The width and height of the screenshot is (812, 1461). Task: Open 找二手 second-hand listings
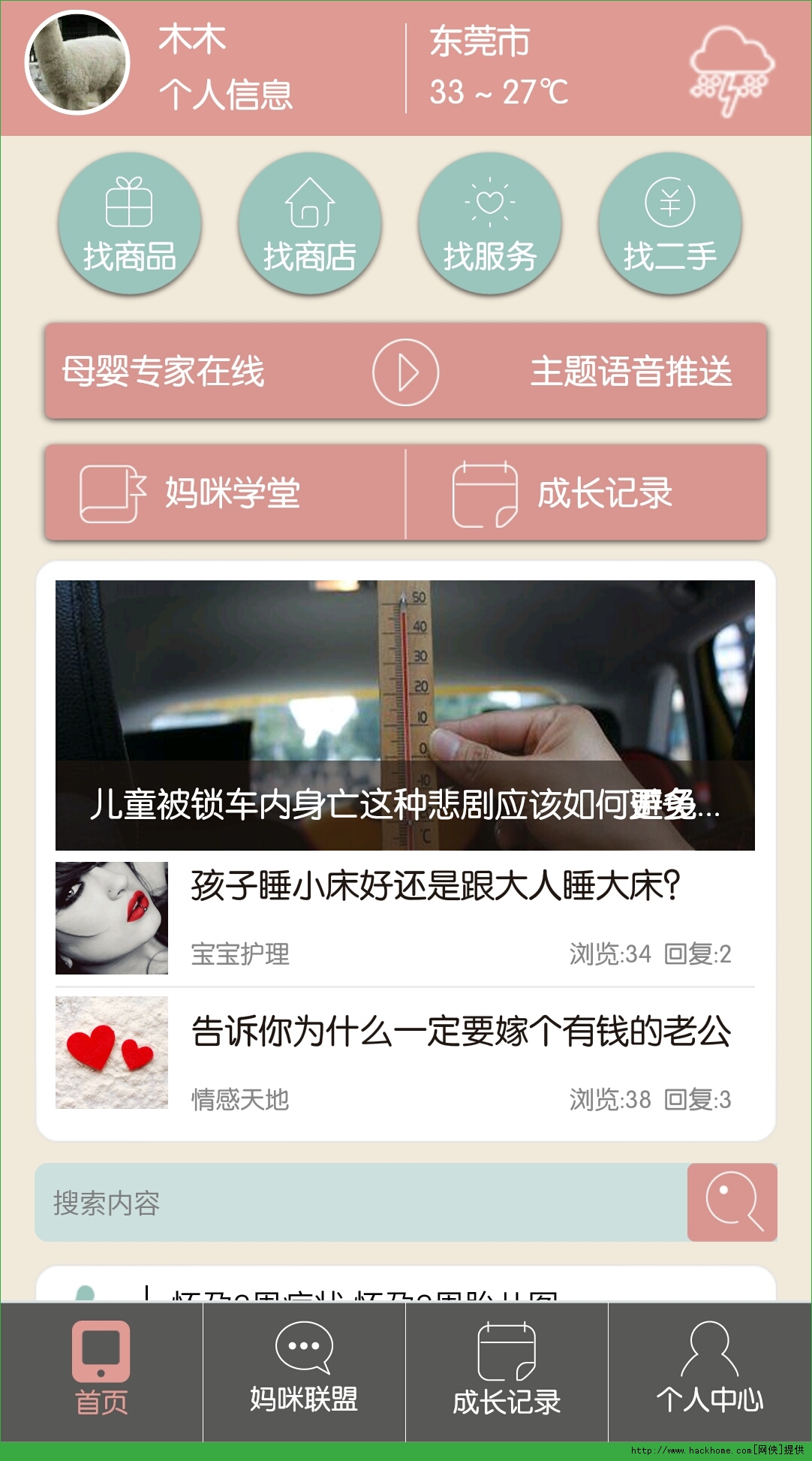[x=670, y=224]
